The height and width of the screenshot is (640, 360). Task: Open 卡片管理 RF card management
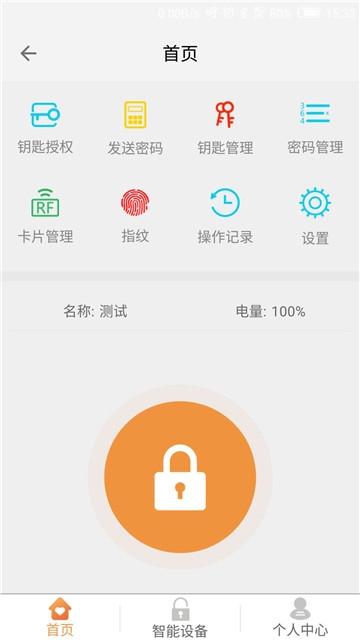45,216
